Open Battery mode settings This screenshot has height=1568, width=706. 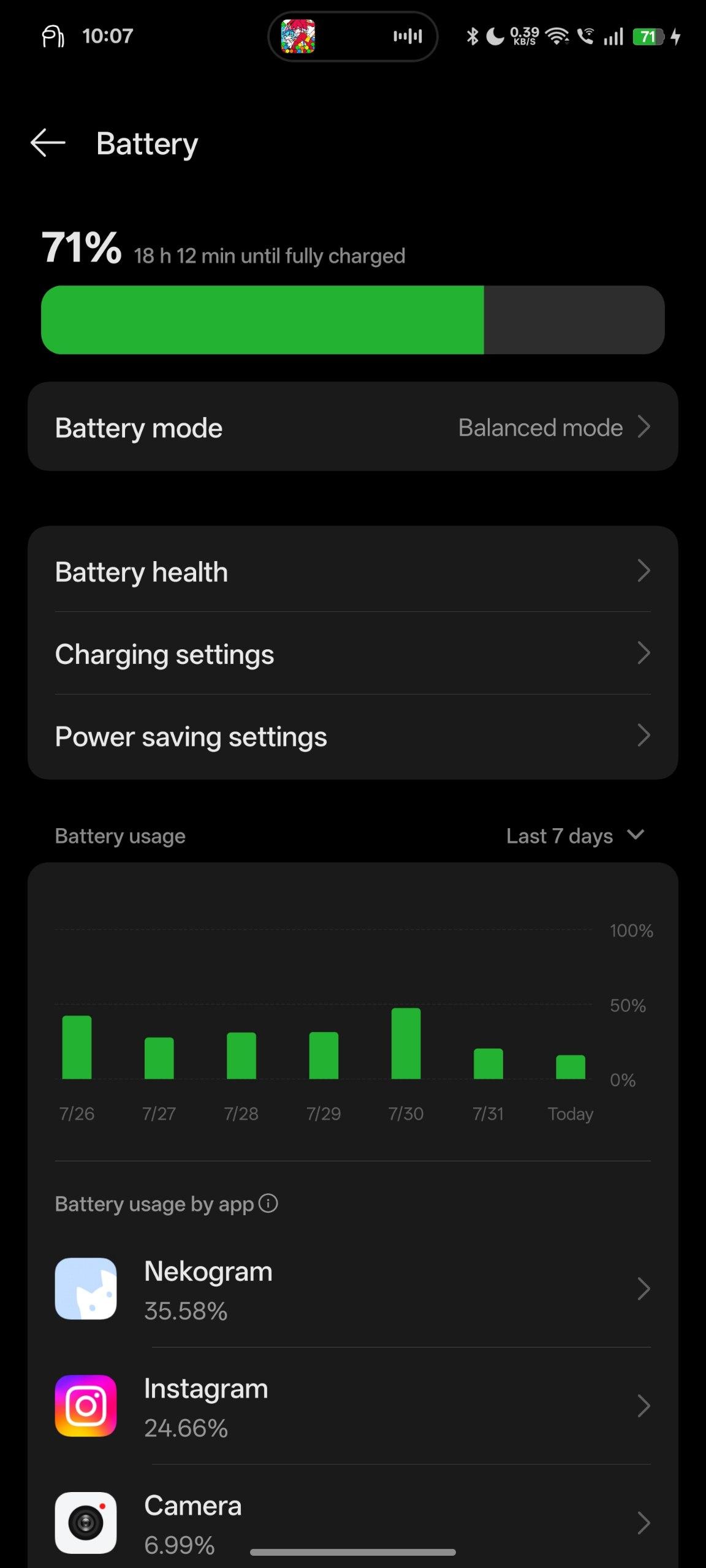pos(353,427)
